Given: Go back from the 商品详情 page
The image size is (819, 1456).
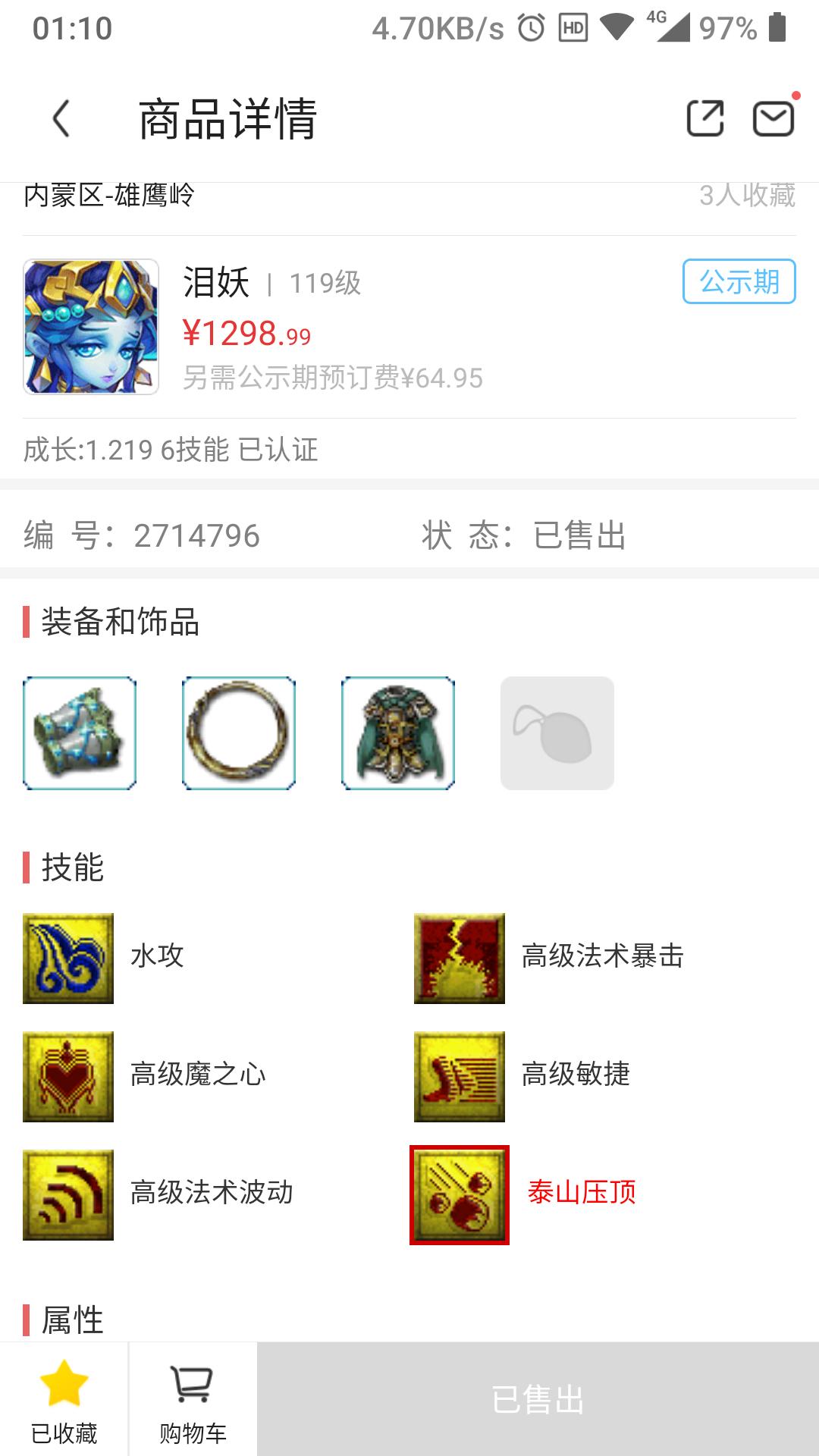Looking at the screenshot, I should (x=62, y=119).
